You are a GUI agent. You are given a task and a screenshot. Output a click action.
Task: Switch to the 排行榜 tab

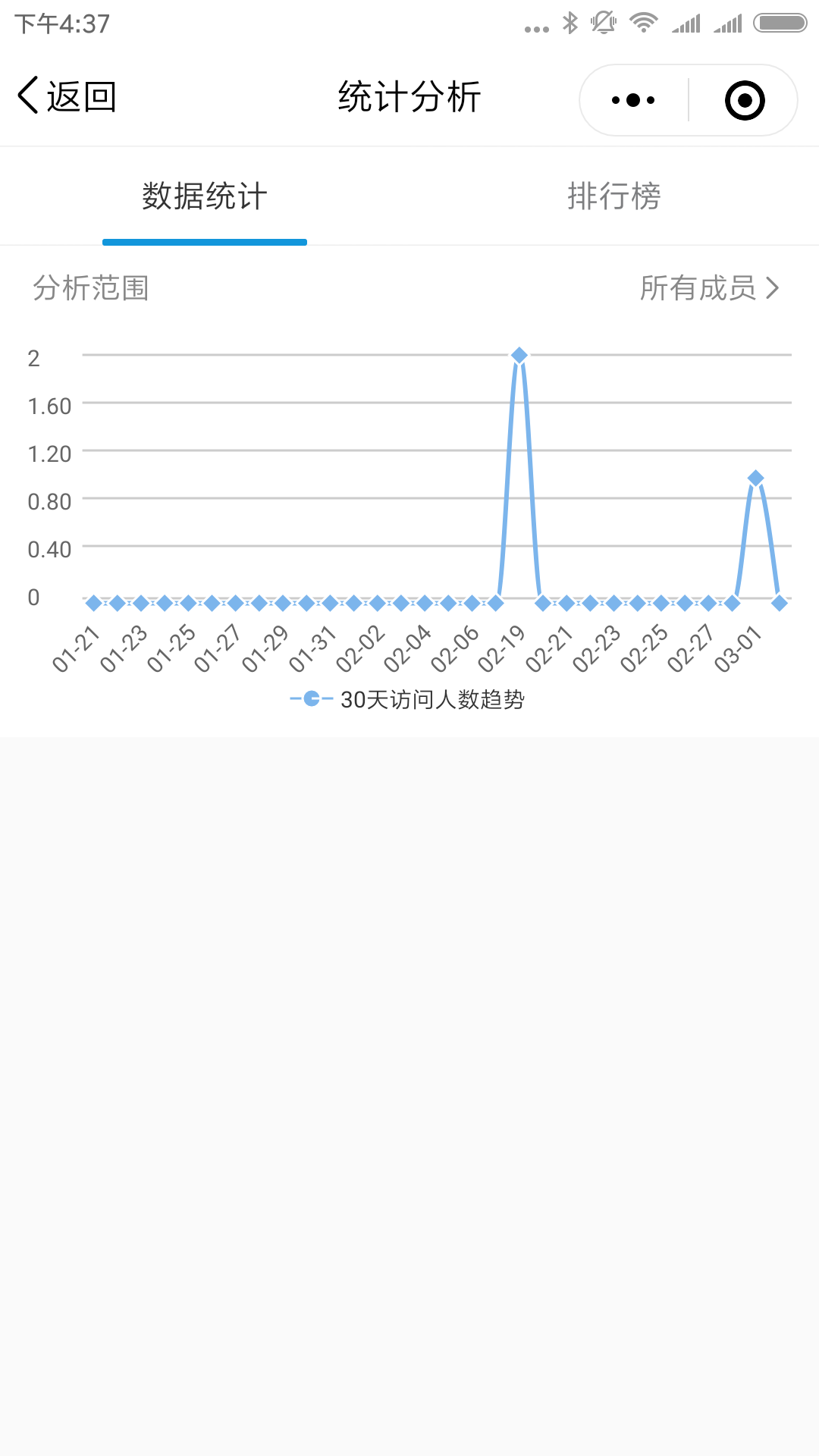tap(614, 196)
